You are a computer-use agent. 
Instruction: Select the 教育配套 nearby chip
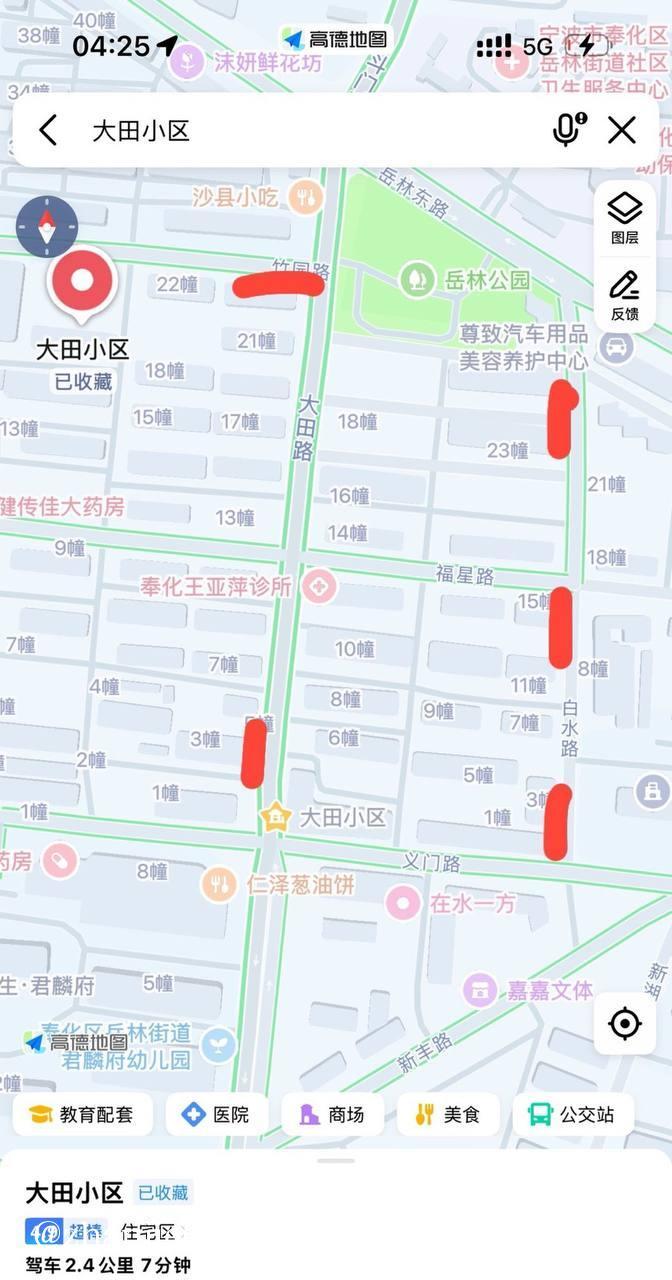82,1114
